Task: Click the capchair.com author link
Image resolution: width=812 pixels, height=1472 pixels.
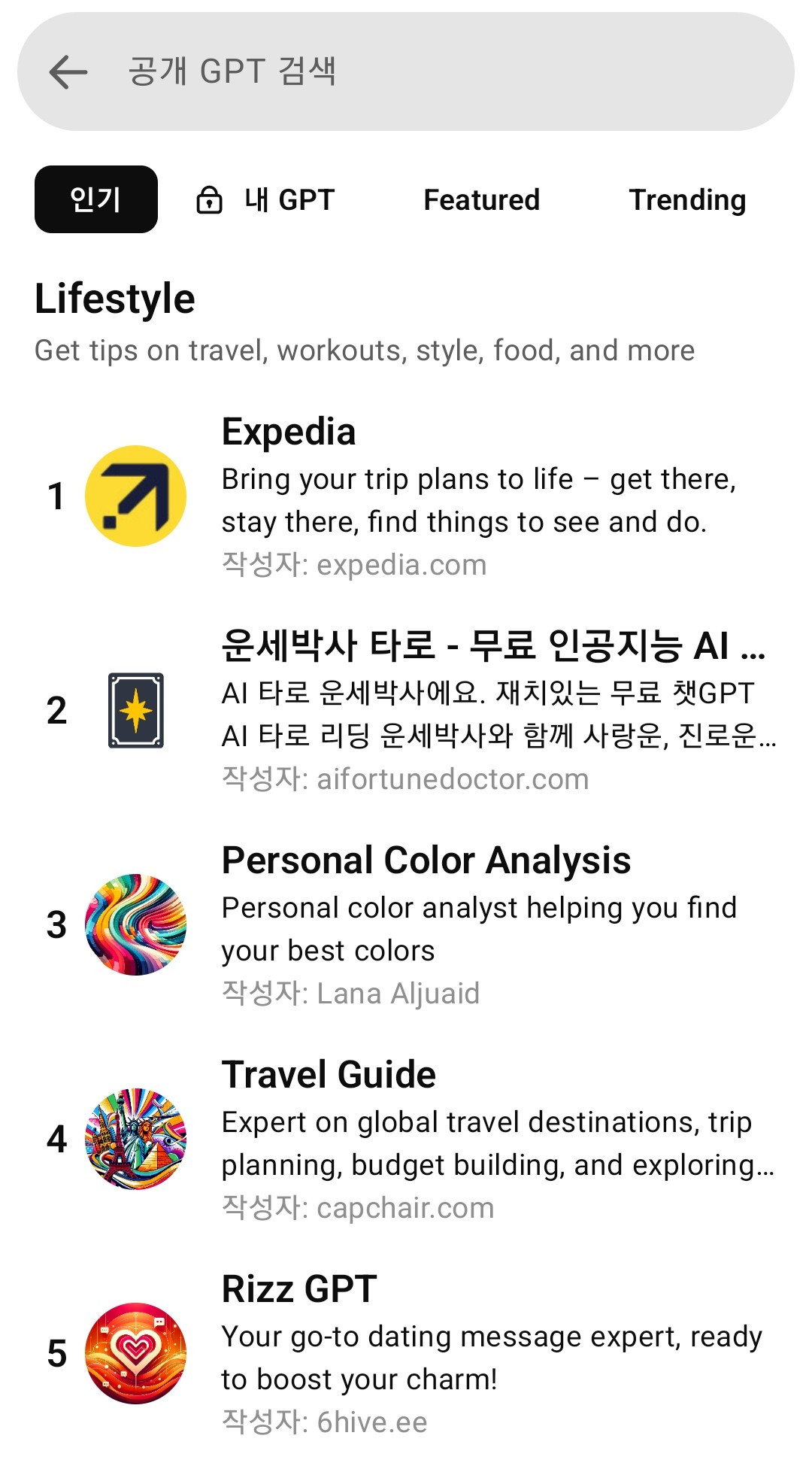Action: pyautogui.click(x=357, y=1208)
